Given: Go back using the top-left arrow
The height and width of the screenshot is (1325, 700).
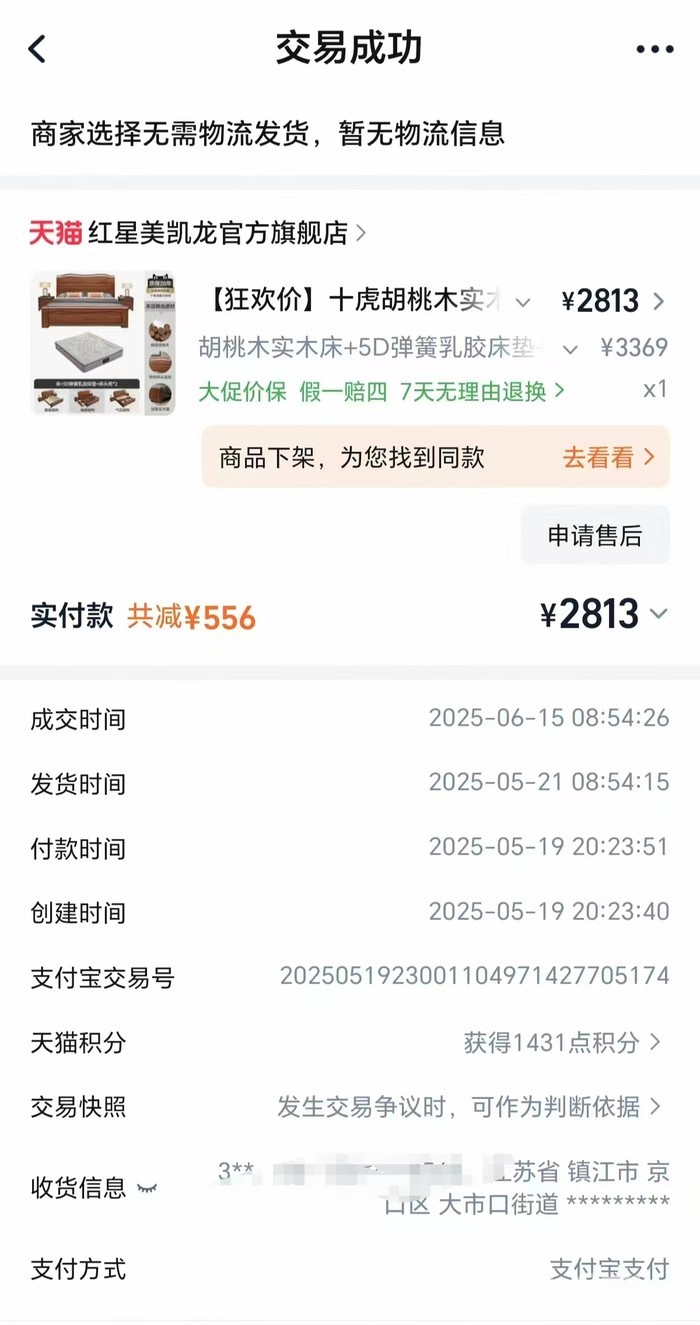Looking at the screenshot, I should tap(38, 49).
